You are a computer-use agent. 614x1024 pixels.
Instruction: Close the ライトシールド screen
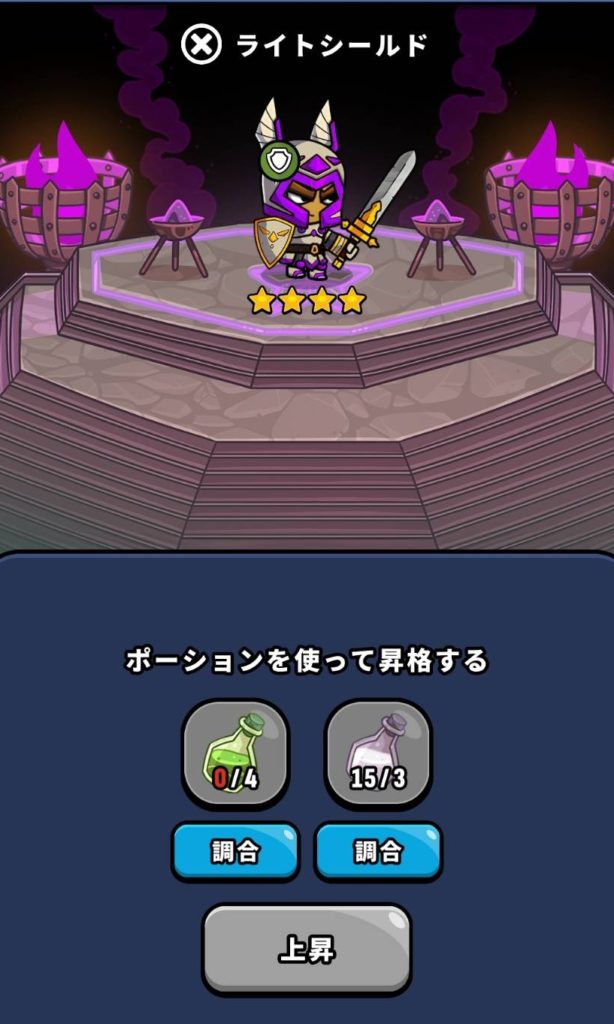(202, 44)
